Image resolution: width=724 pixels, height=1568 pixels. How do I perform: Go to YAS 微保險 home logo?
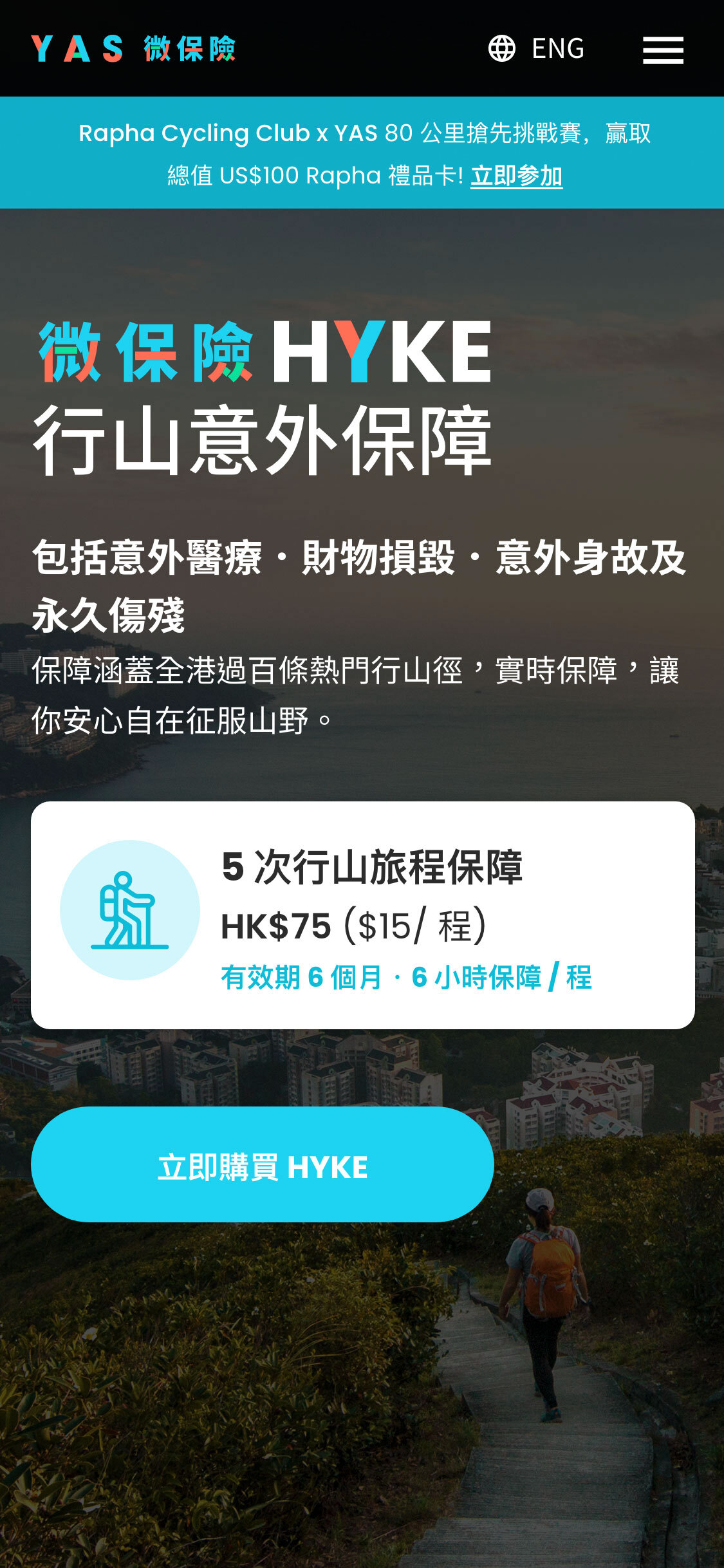point(133,49)
